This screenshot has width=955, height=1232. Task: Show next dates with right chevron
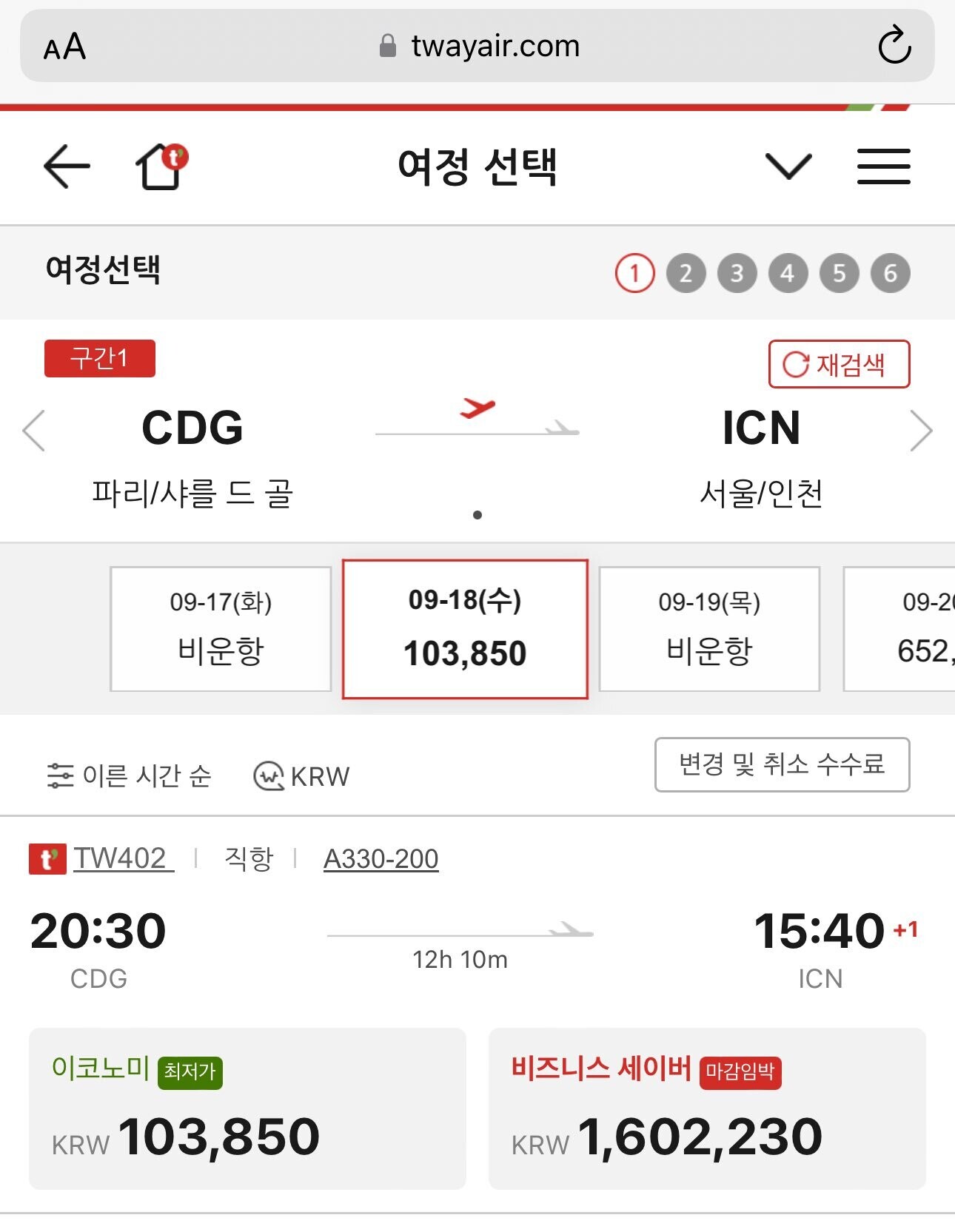click(x=921, y=431)
